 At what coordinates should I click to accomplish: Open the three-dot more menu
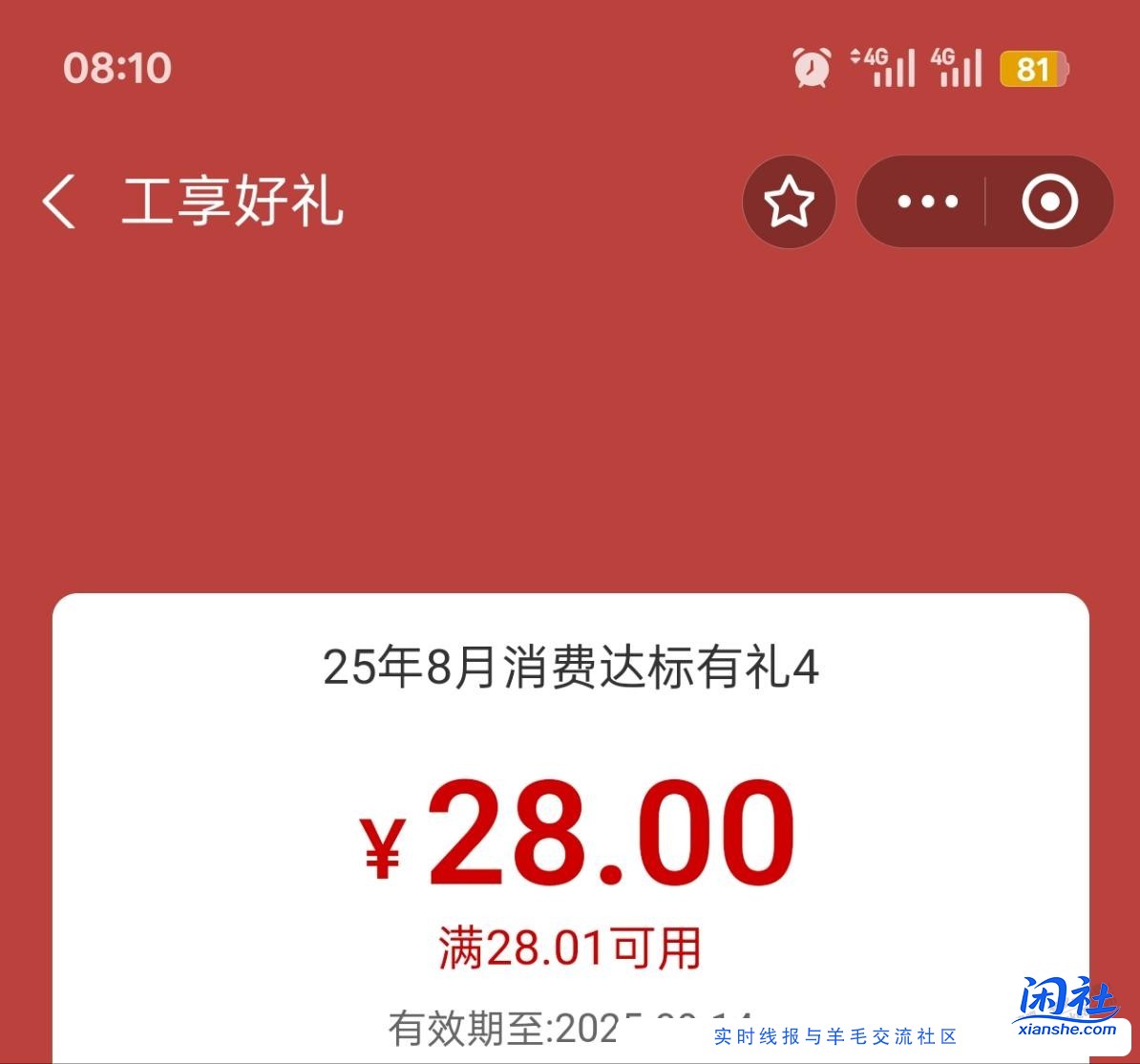click(x=927, y=202)
